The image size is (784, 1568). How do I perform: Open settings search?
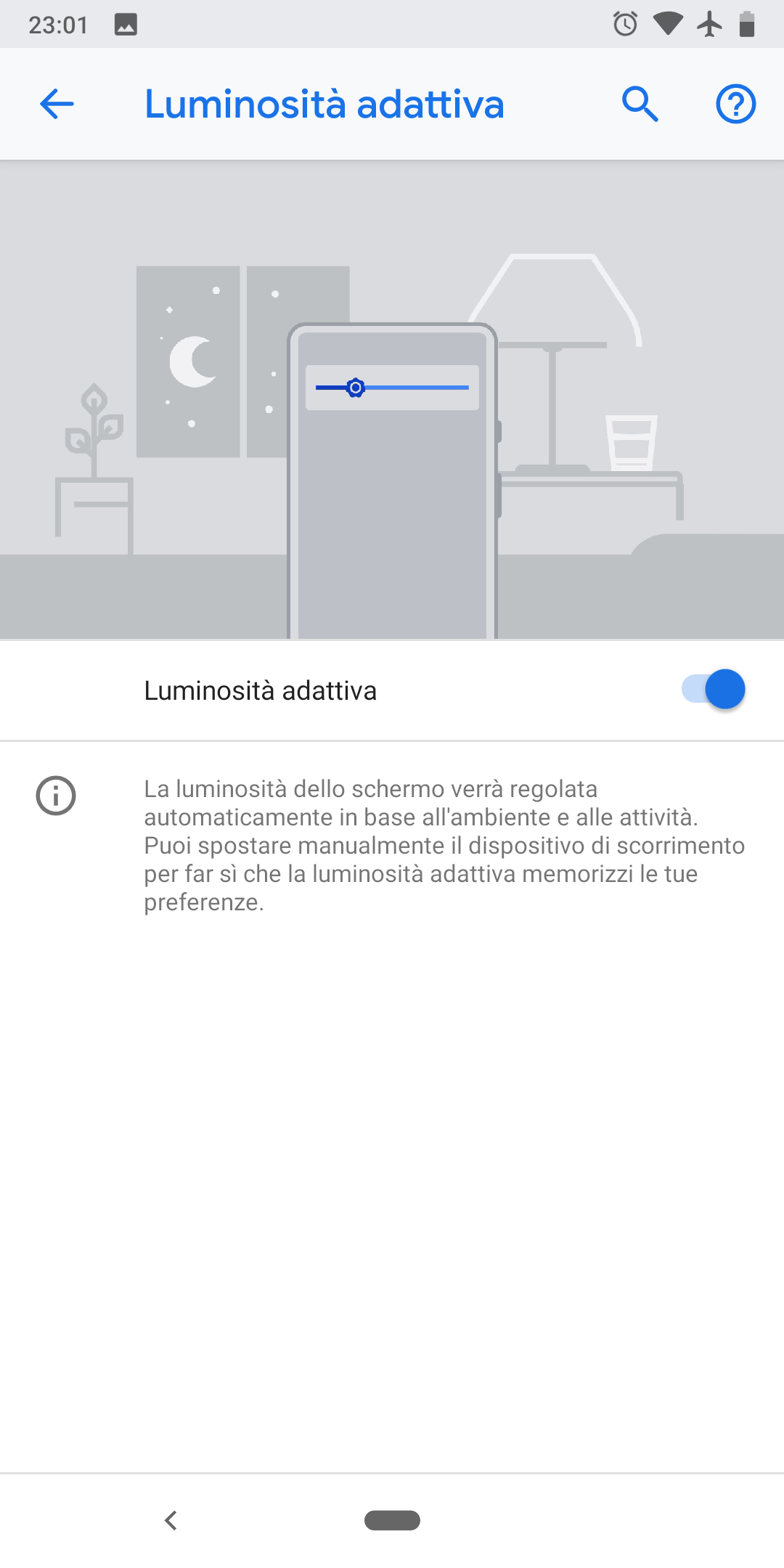(x=640, y=104)
